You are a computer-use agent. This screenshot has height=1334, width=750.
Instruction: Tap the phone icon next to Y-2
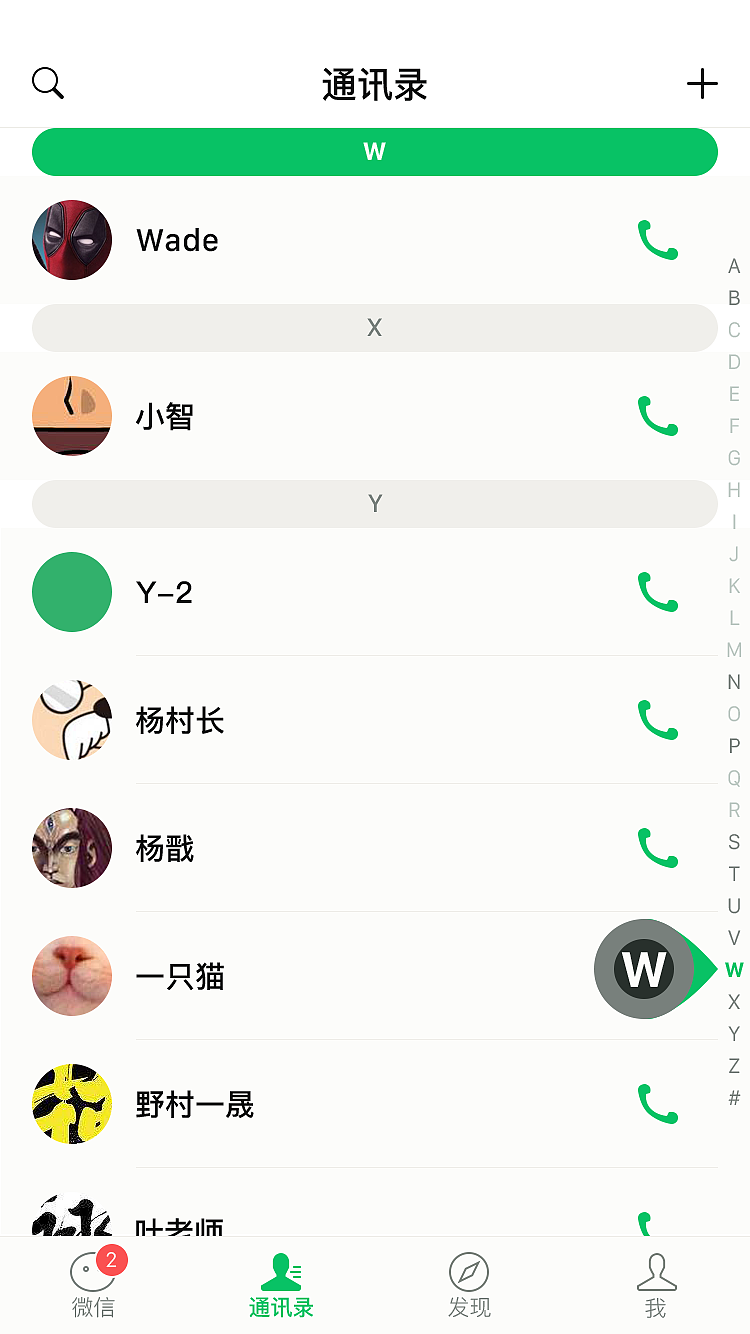657,592
